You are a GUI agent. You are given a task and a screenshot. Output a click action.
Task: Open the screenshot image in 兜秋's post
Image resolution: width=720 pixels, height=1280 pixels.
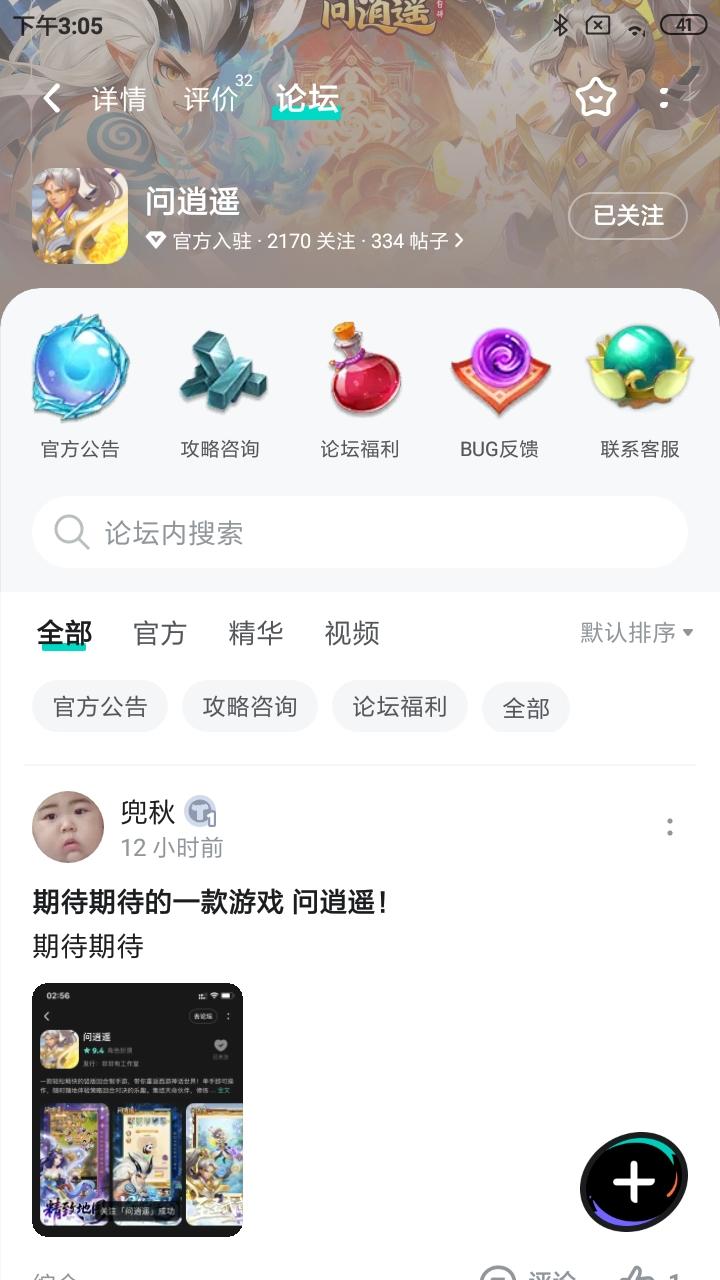138,1109
